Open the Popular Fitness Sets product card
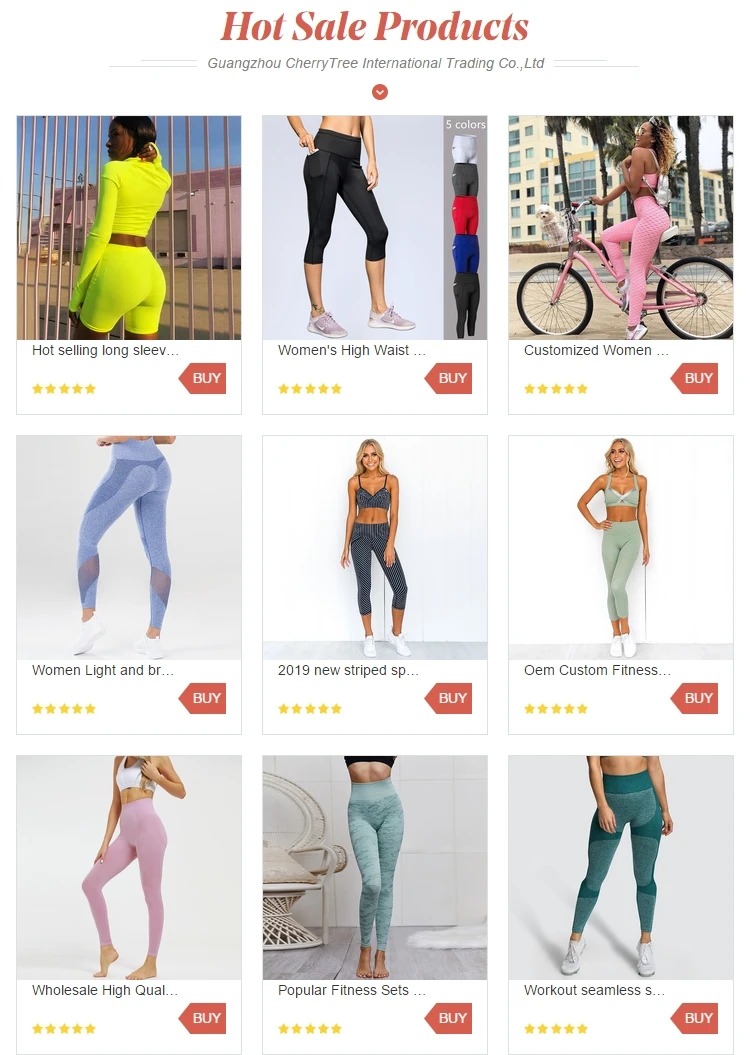750x1055 pixels. 375,905
